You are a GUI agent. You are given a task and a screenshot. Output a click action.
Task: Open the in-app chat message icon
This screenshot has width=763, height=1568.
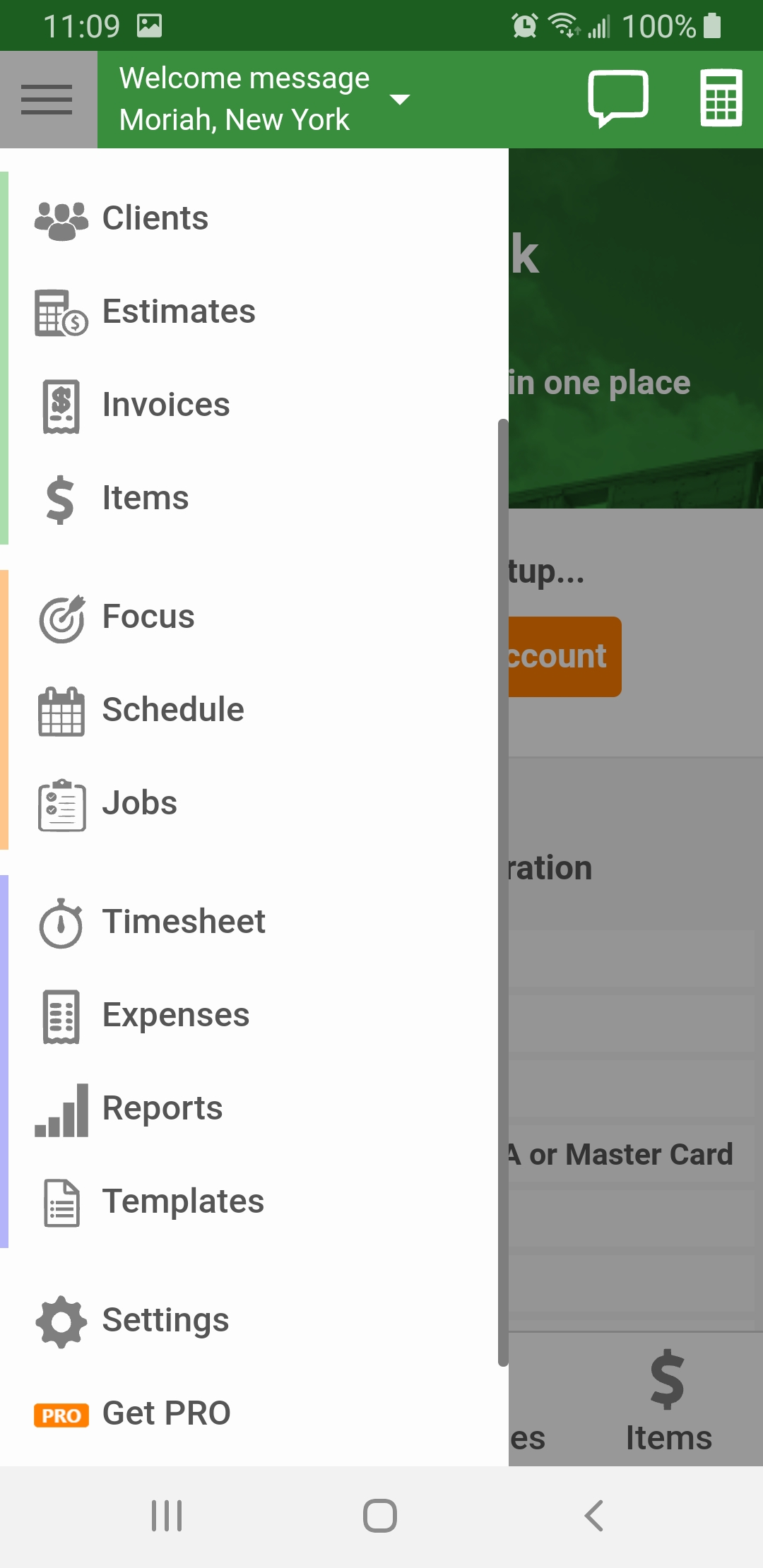[619, 98]
